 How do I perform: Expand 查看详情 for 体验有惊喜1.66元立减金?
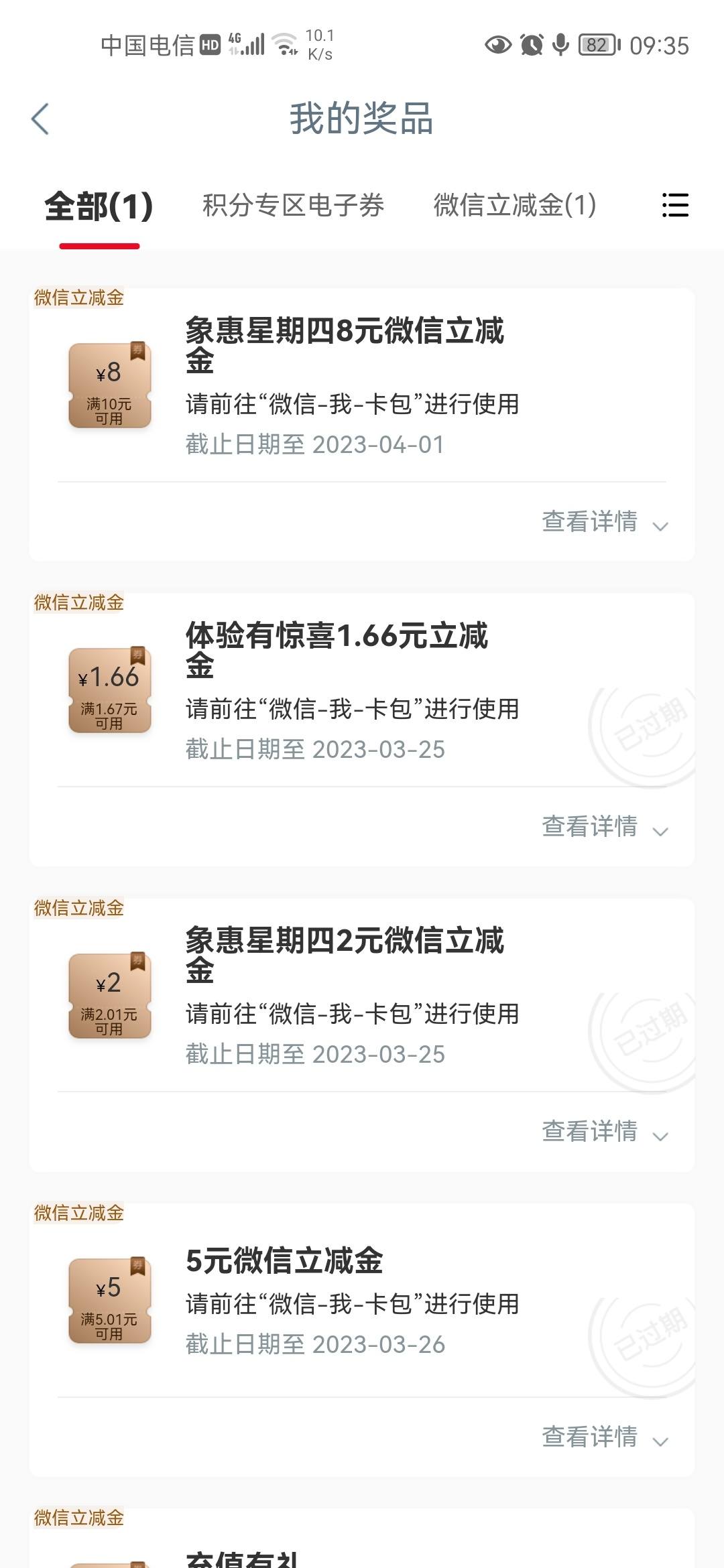[x=605, y=827]
